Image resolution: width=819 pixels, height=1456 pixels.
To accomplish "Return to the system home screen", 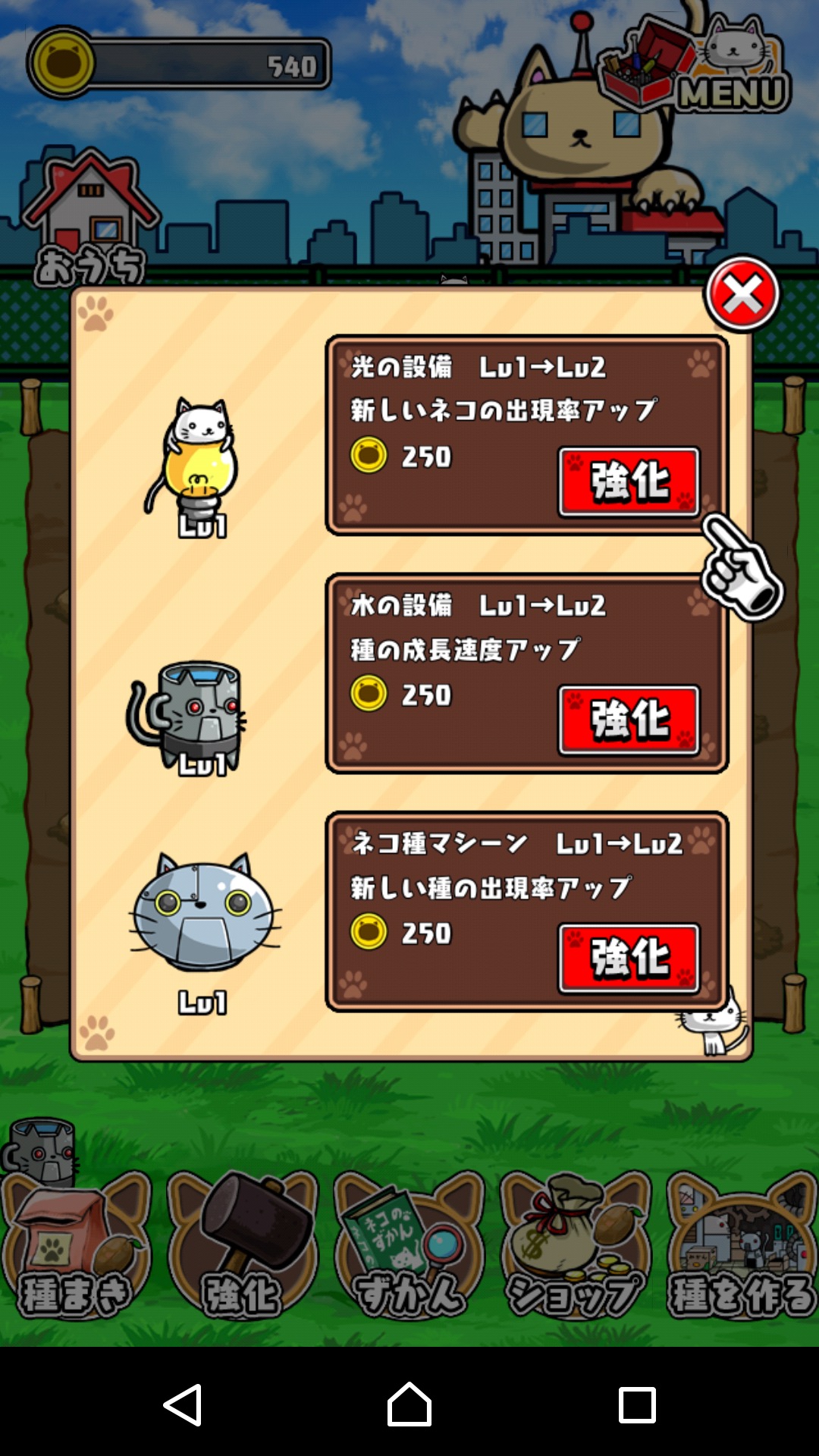I will (409, 1404).
